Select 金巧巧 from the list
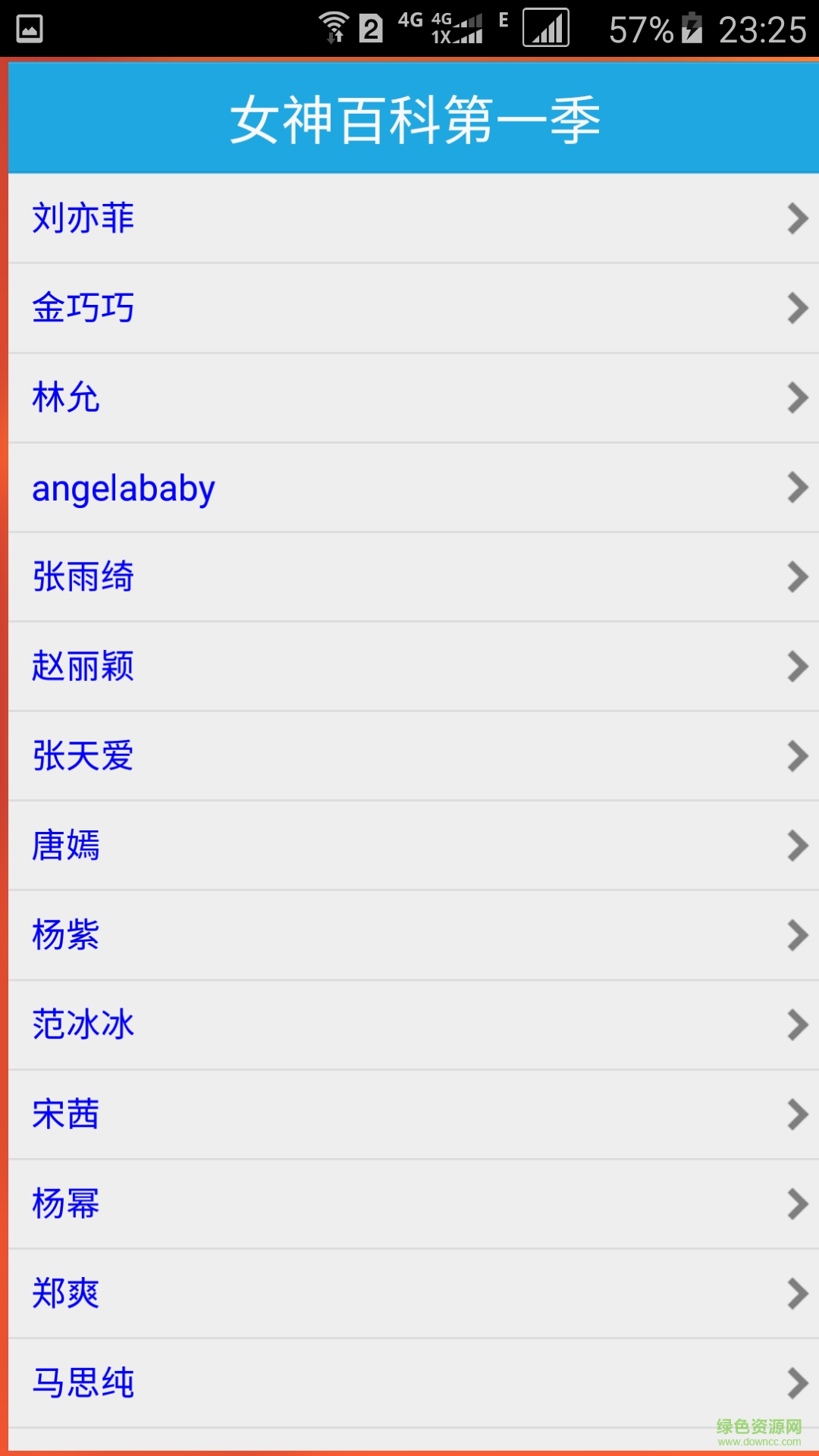 409,308
